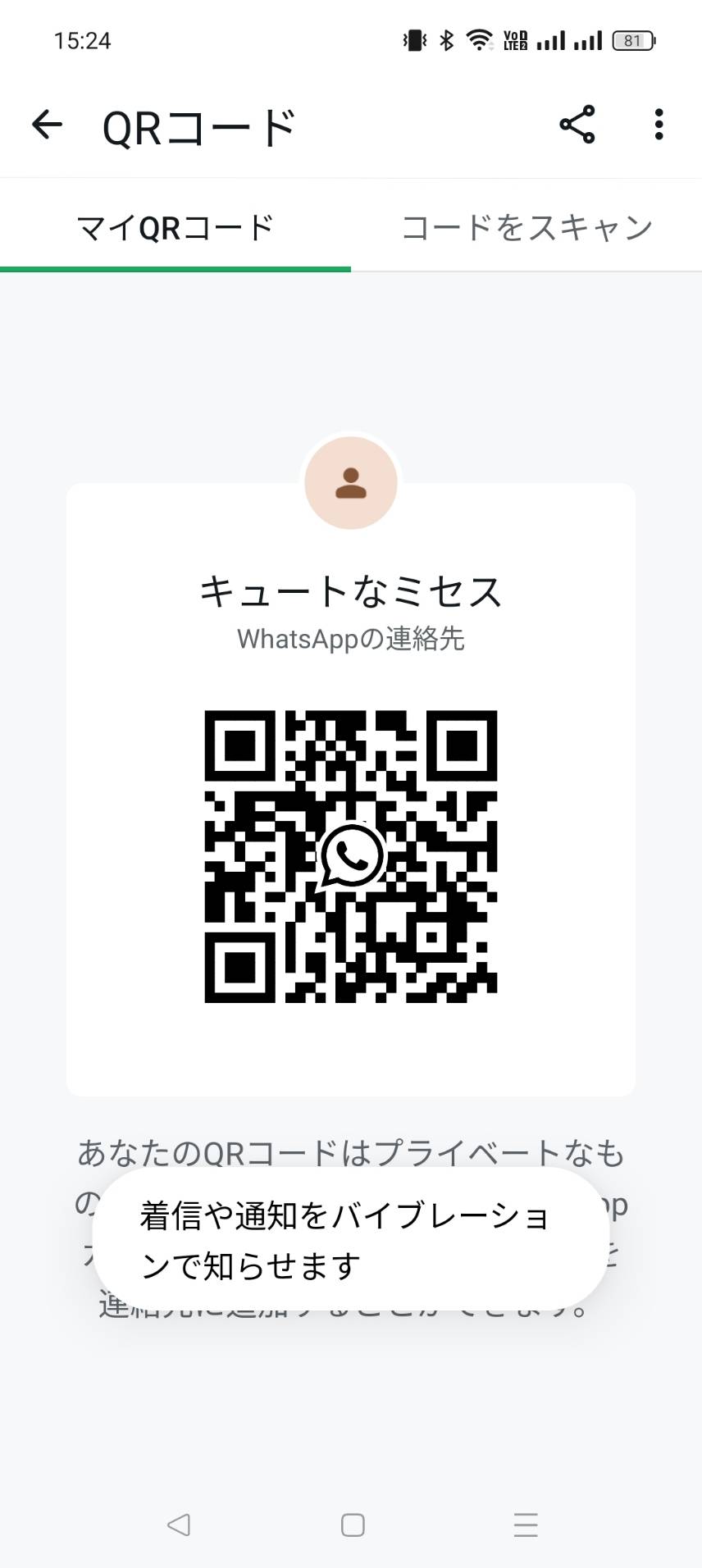Open recent apps from navigation bar
The image size is (702, 1568).
pos(526,1525)
